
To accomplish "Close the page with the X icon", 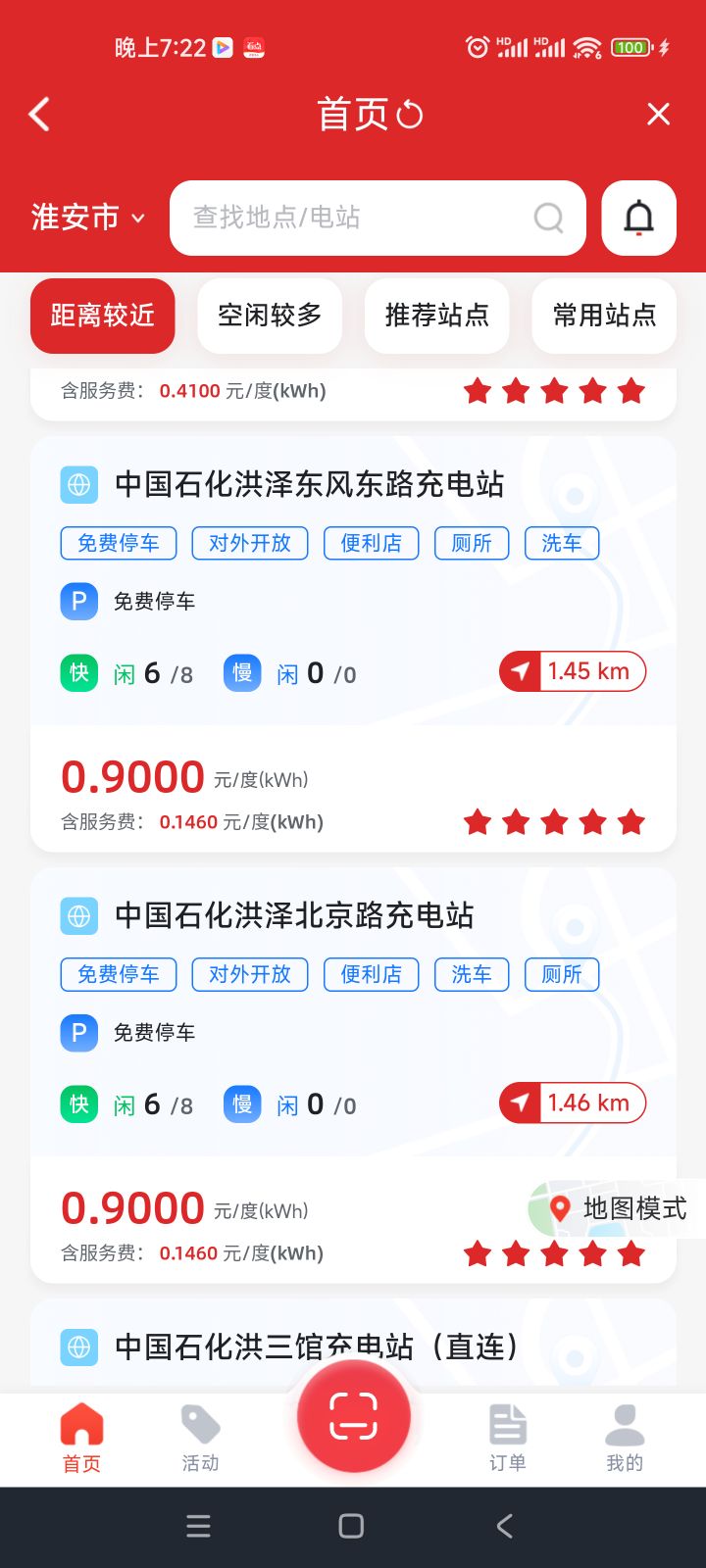I will (x=659, y=115).
